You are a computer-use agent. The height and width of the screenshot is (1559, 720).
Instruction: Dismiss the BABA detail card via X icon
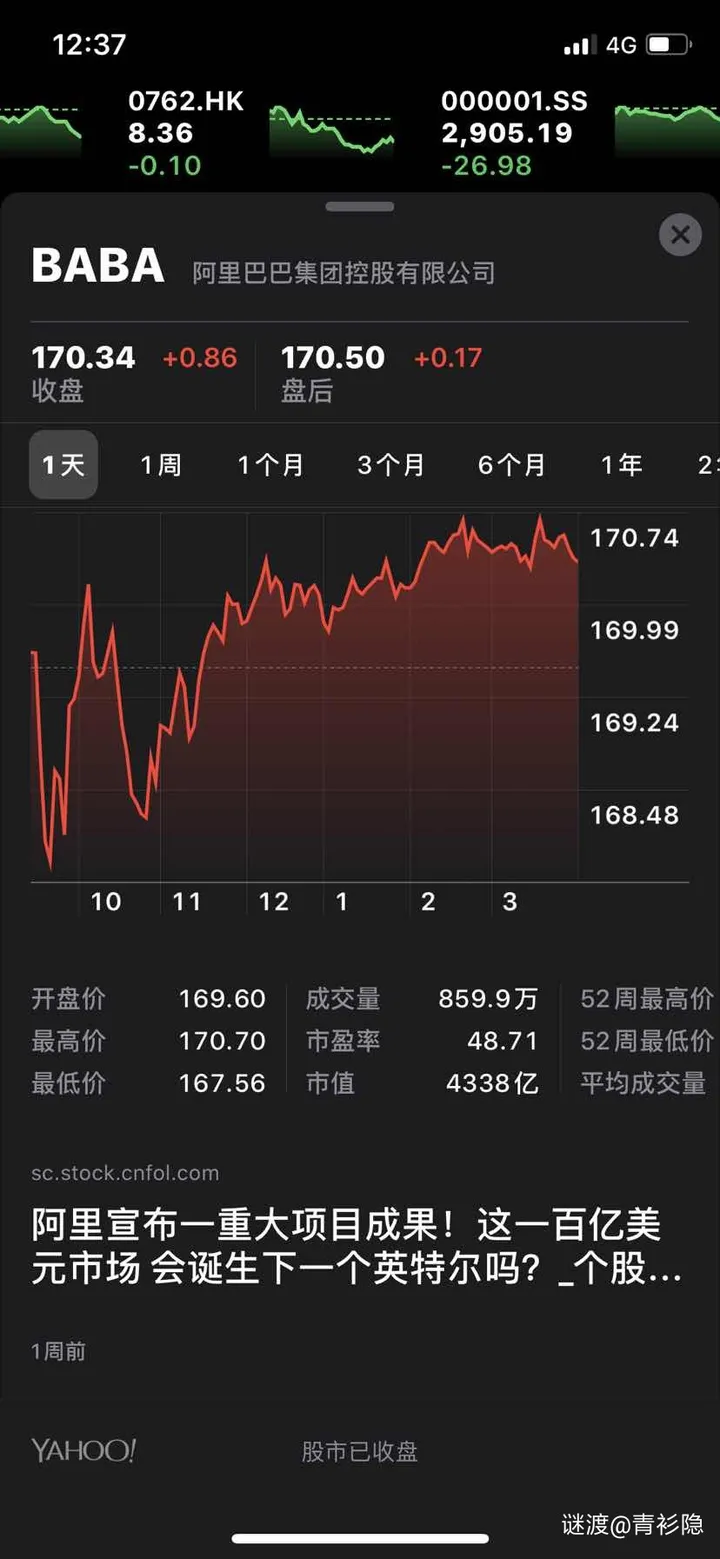(681, 236)
